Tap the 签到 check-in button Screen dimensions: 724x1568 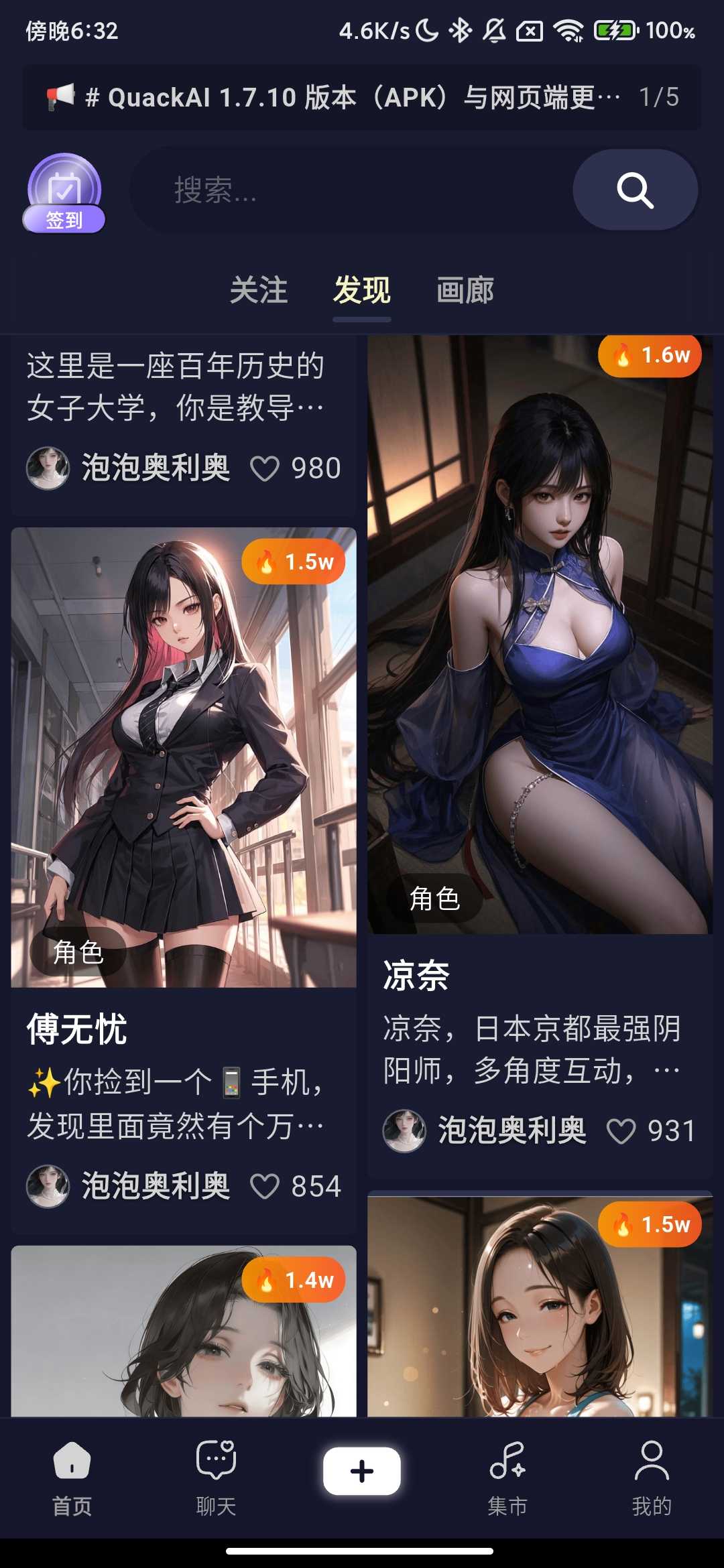click(64, 194)
